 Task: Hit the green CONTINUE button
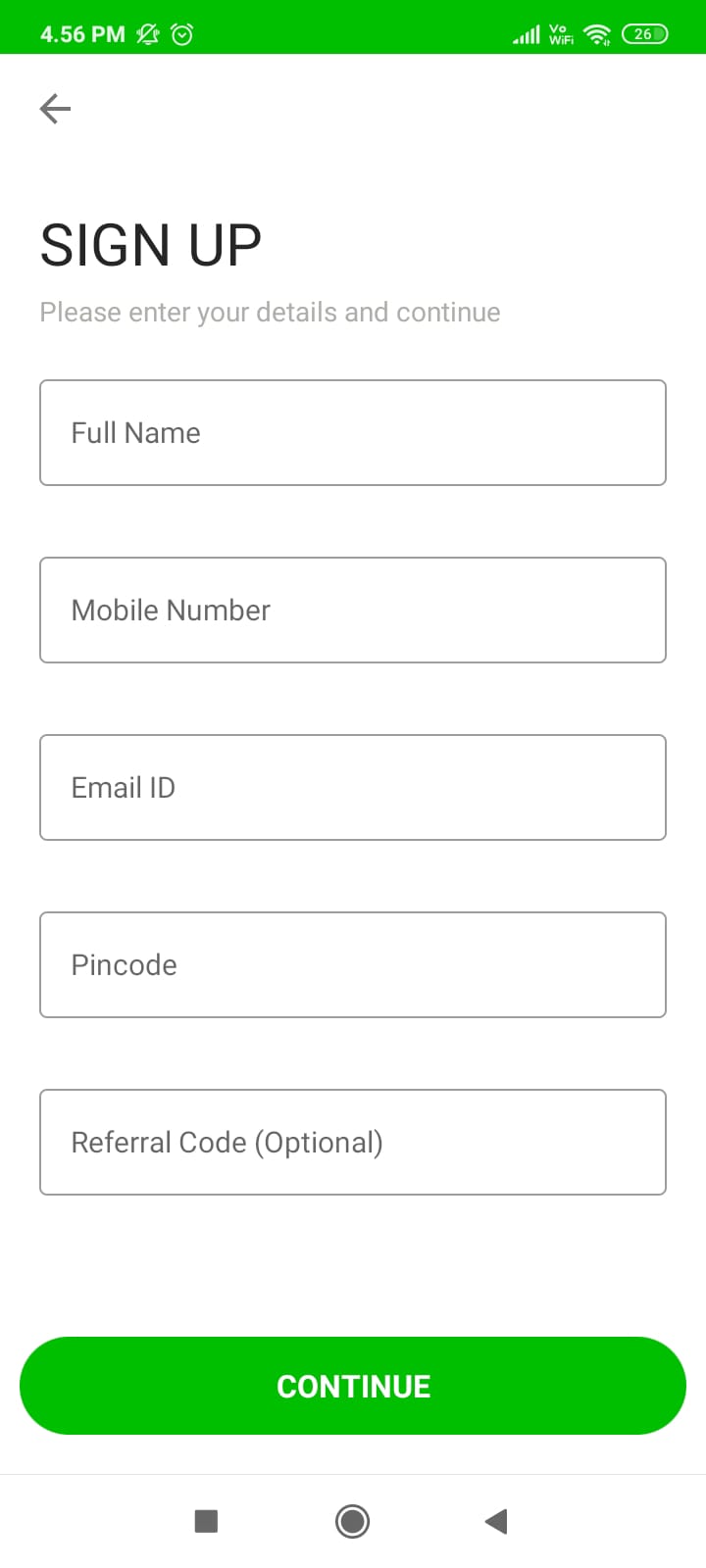coord(353,1386)
